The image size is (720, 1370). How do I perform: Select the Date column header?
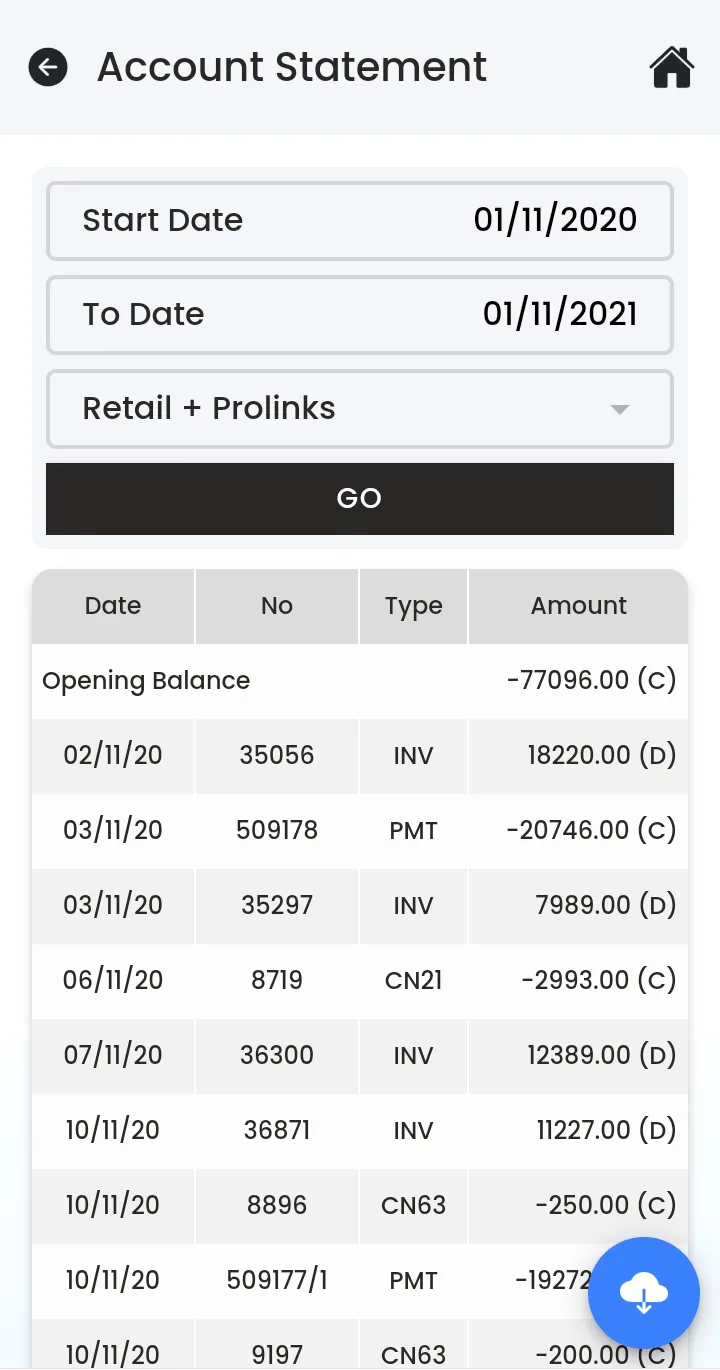[112, 606]
